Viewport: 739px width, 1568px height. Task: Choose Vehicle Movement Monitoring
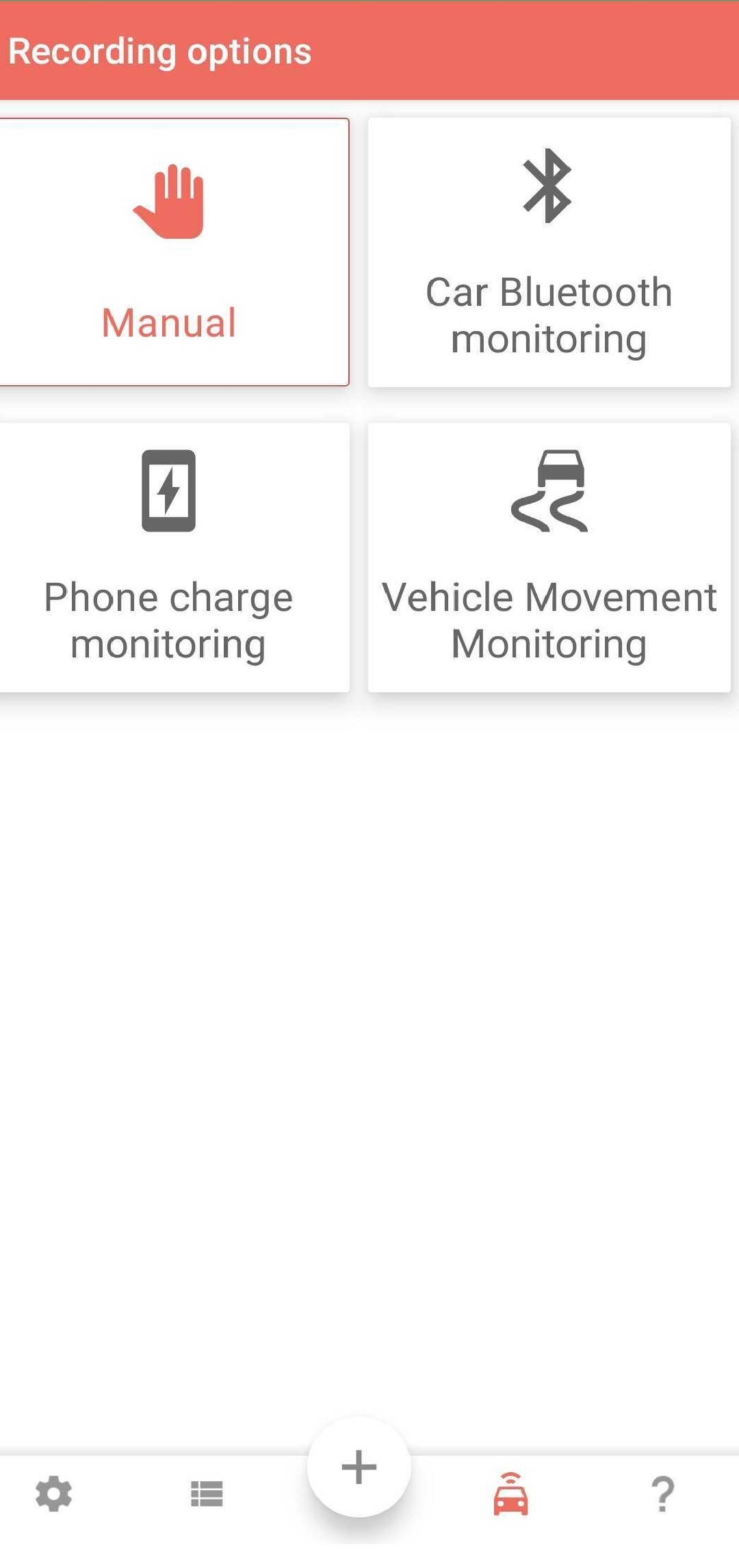point(549,557)
